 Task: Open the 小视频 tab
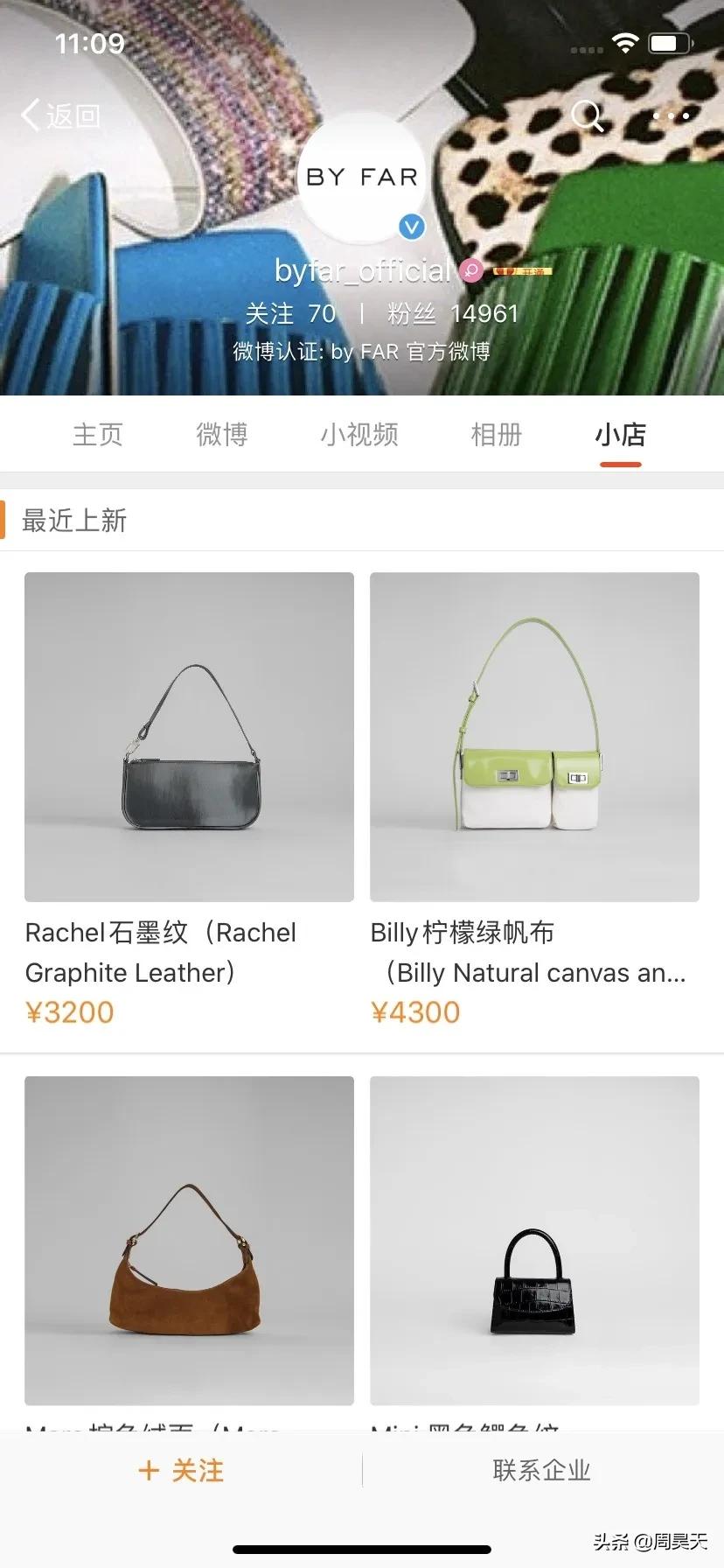[359, 435]
